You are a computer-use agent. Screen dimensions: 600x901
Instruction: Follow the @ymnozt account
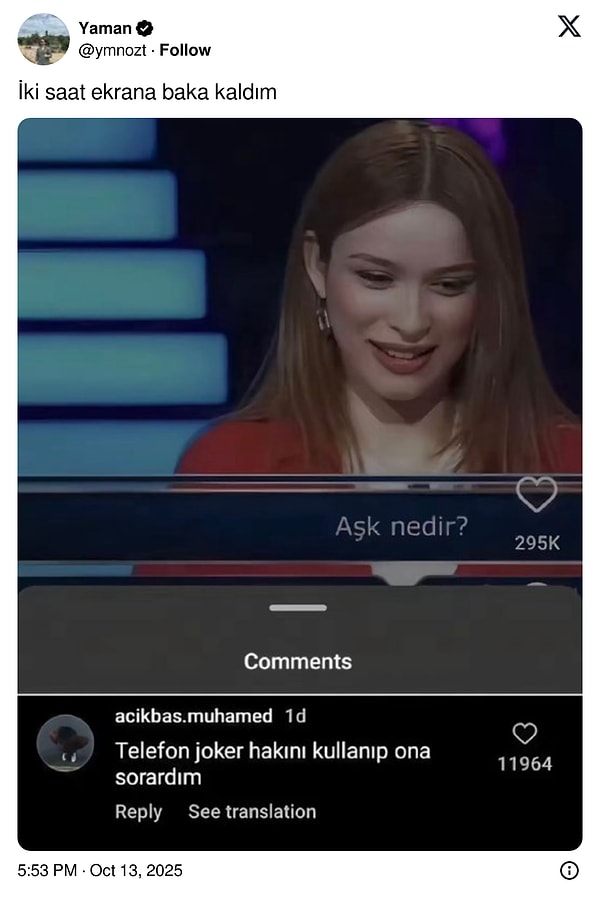(x=185, y=50)
